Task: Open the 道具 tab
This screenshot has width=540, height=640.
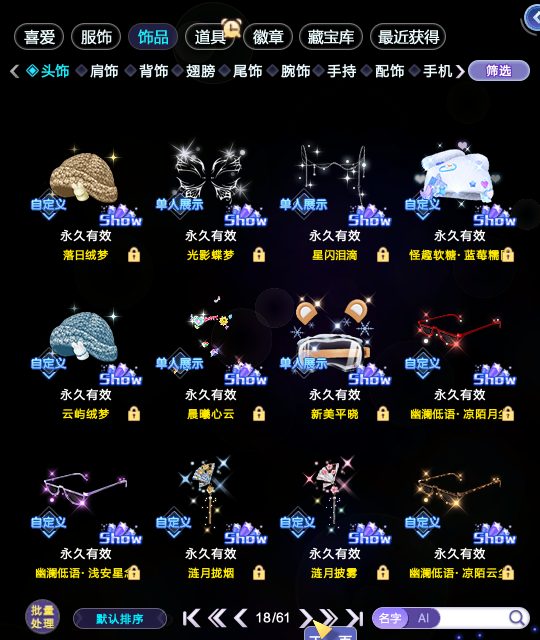Action: click(210, 37)
